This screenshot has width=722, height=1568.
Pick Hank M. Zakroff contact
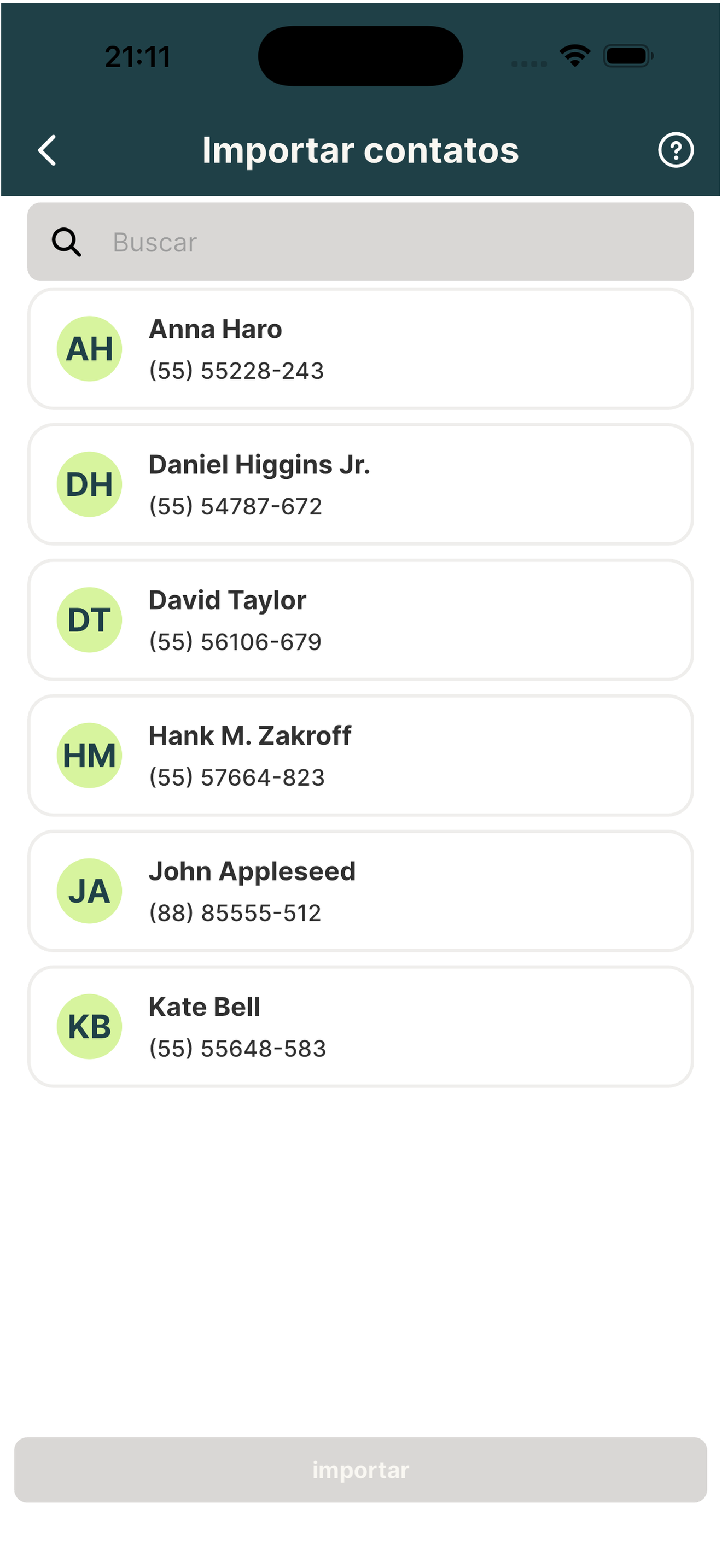(360, 756)
